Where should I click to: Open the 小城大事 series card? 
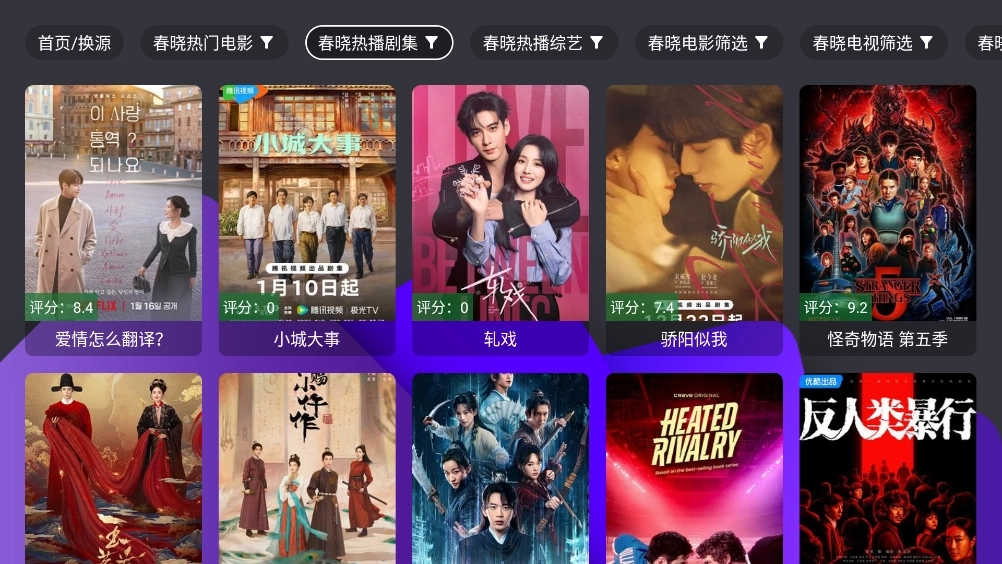(307, 220)
